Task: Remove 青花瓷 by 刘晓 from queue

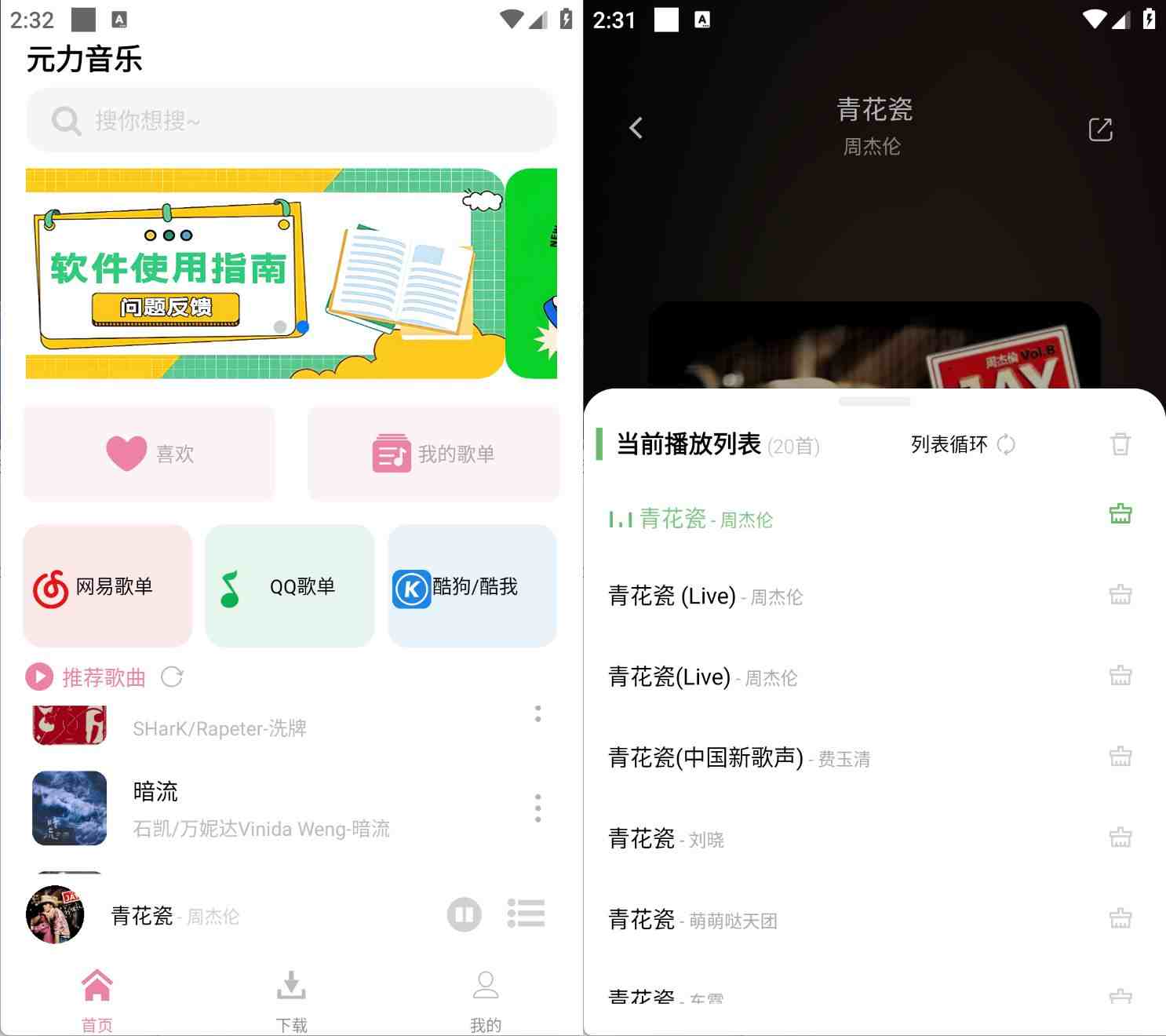Action: tap(1120, 837)
